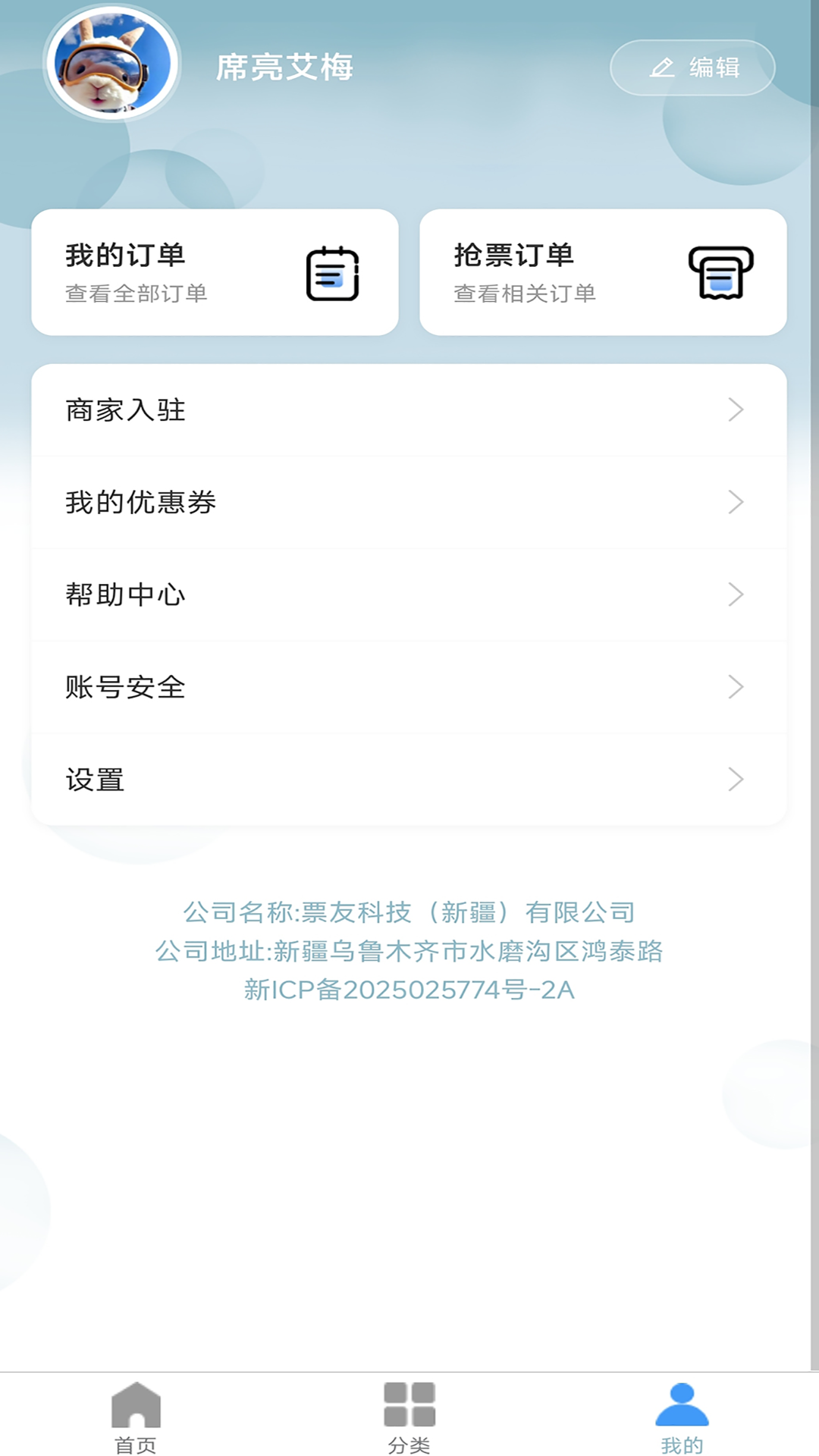This screenshot has width=819, height=1456.
Task: View 我的优惠券 coupons
Action: (x=409, y=502)
